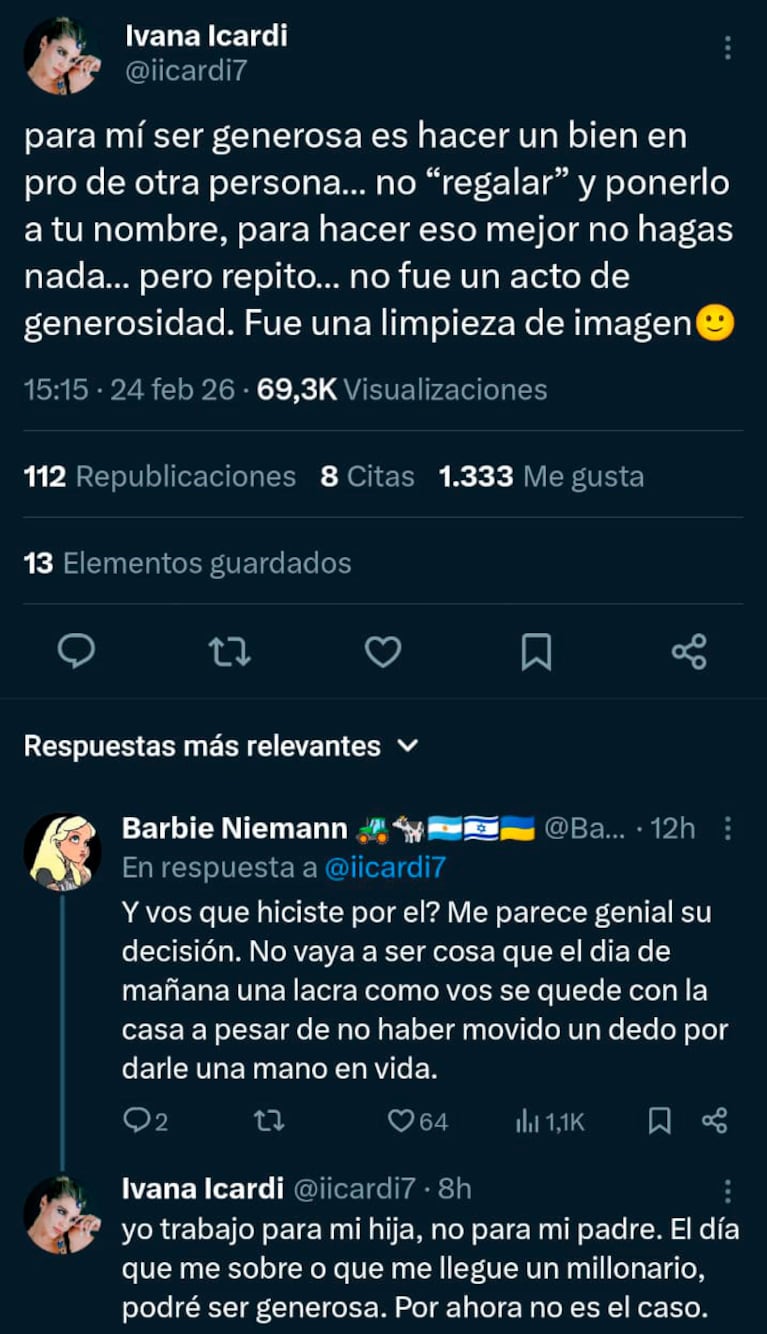Screen dimensions: 767x1334
Task: Share Ivana Icardi's tweet
Action: coord(690,652)
